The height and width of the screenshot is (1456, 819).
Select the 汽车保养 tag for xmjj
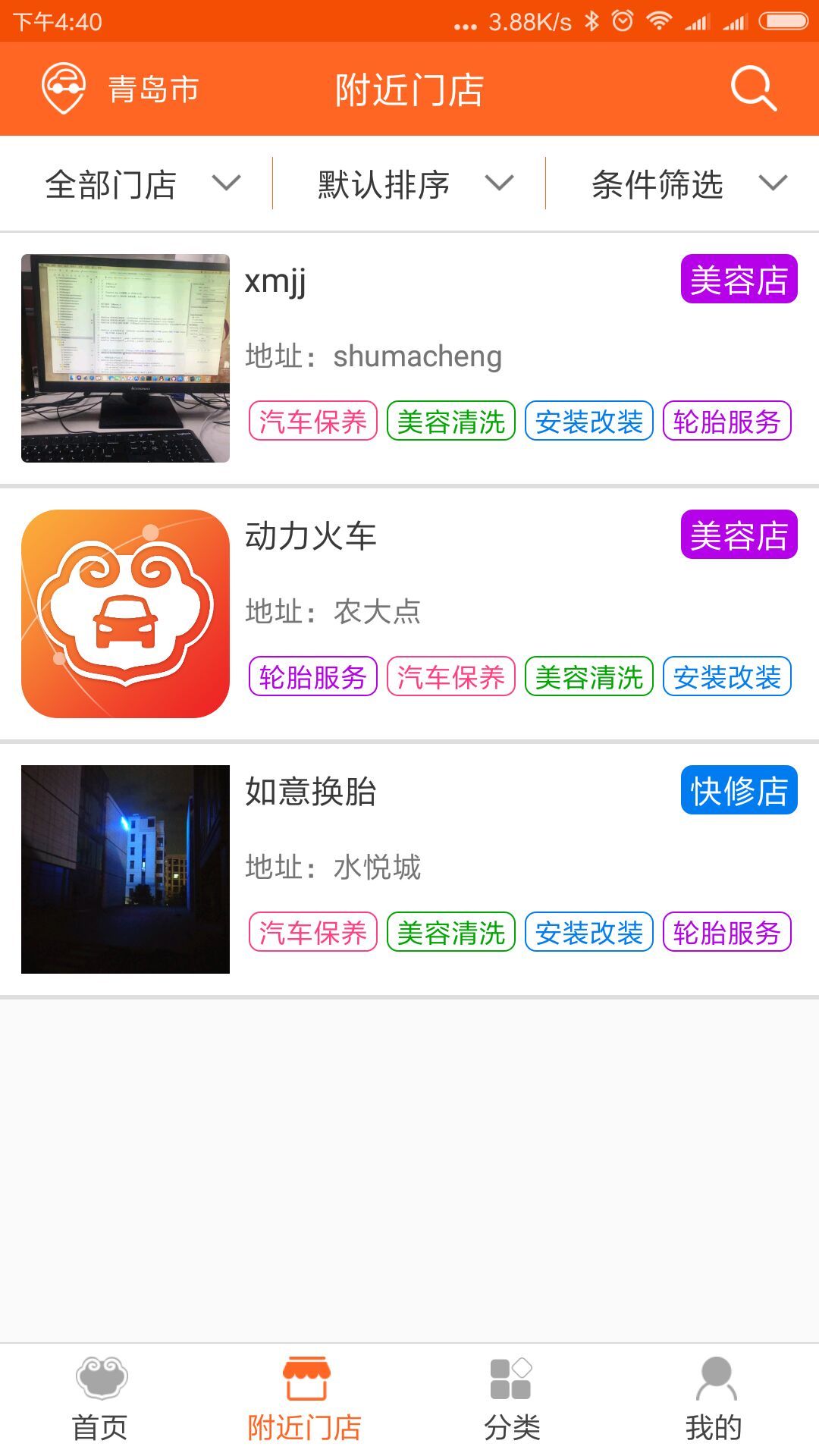(x=313, y=422)
